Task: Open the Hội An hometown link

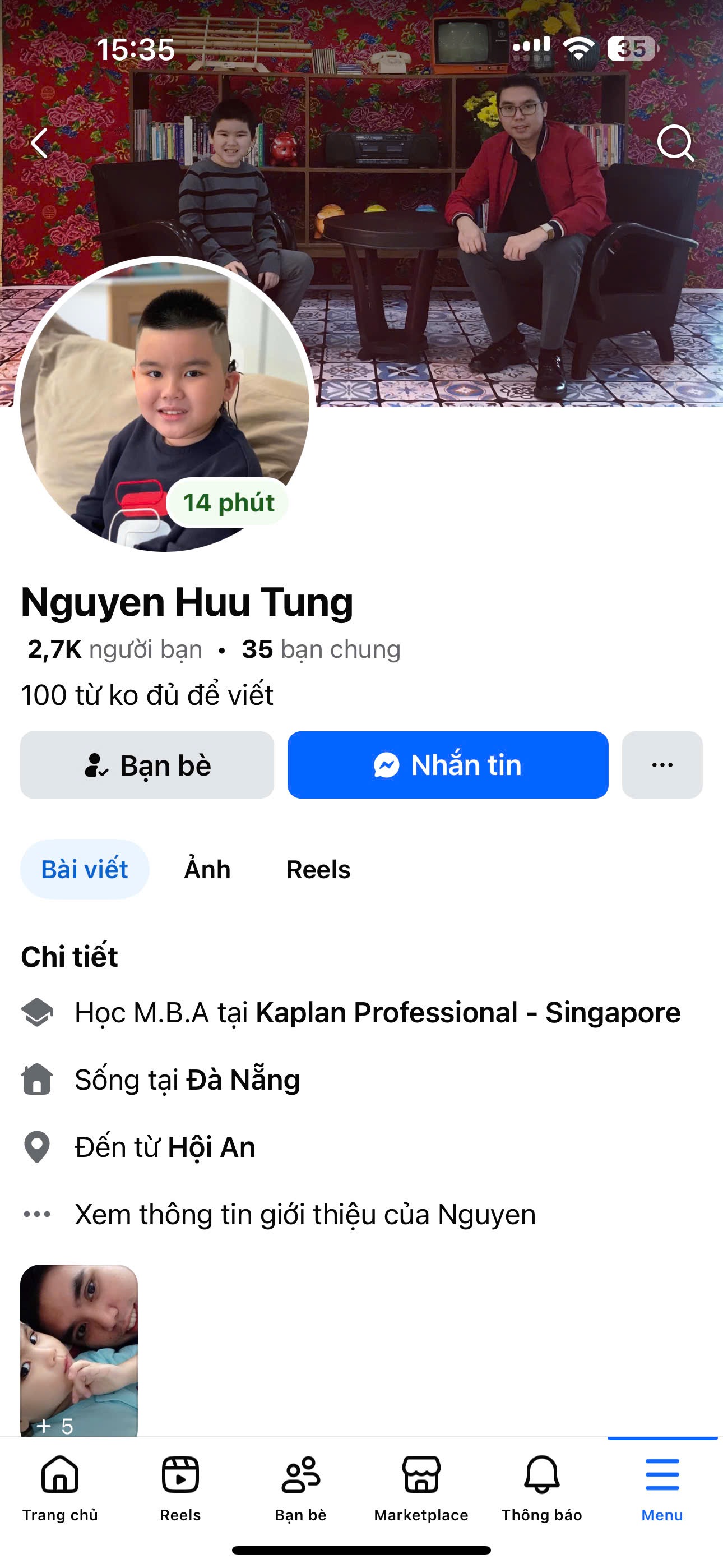Action: (x=211, y=1147)
